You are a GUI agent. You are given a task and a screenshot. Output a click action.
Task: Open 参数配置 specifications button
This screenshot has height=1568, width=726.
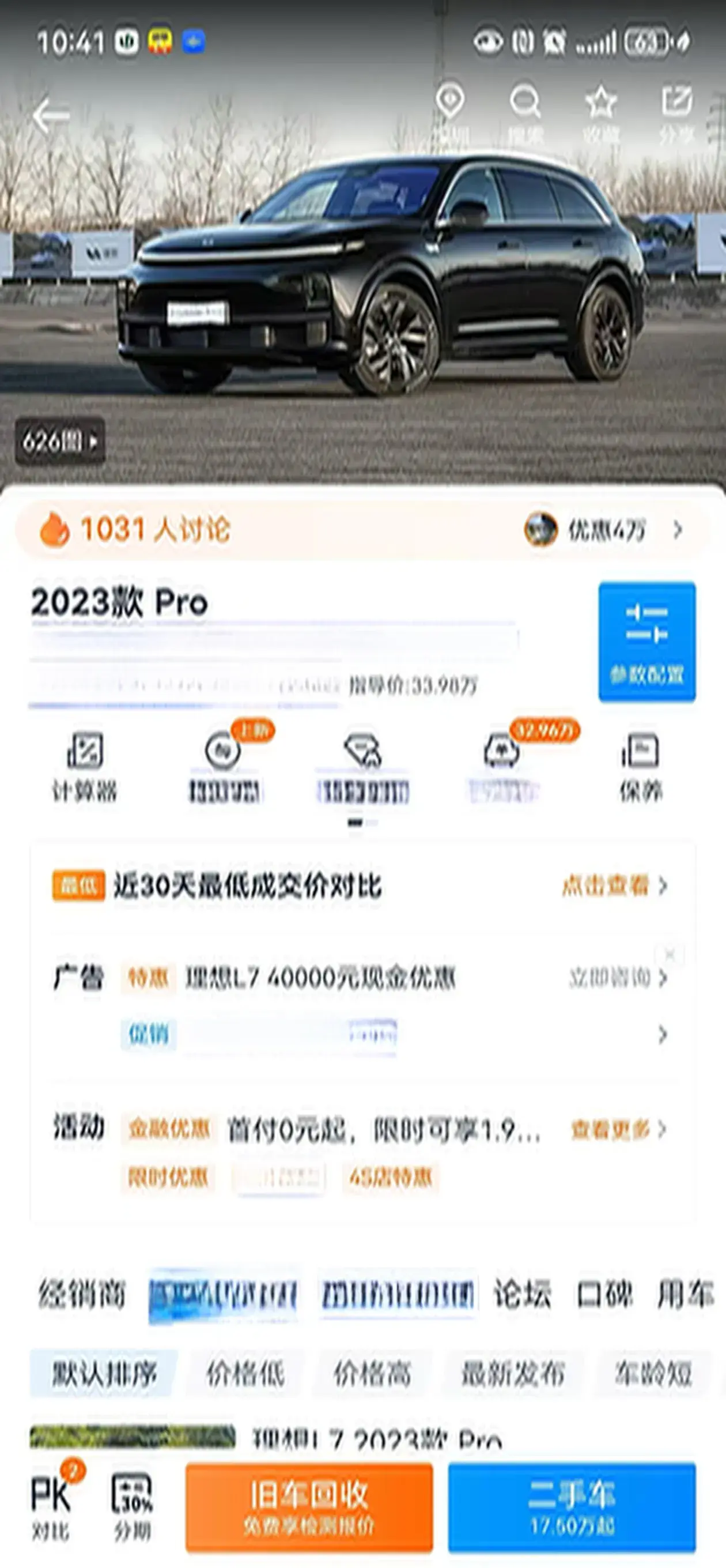pyautogui.click(x=647, y=642)
